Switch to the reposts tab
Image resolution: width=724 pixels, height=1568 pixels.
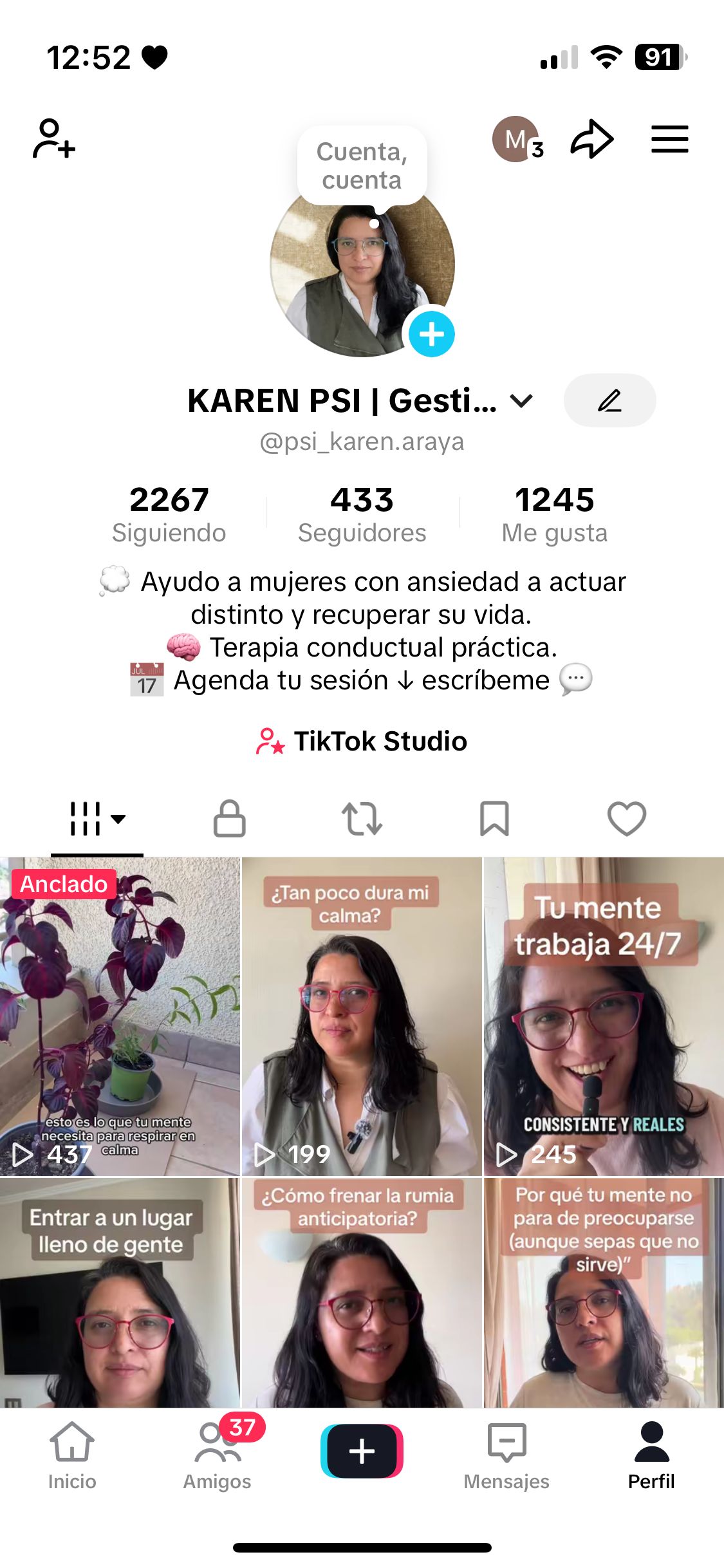tap(362, 819)
